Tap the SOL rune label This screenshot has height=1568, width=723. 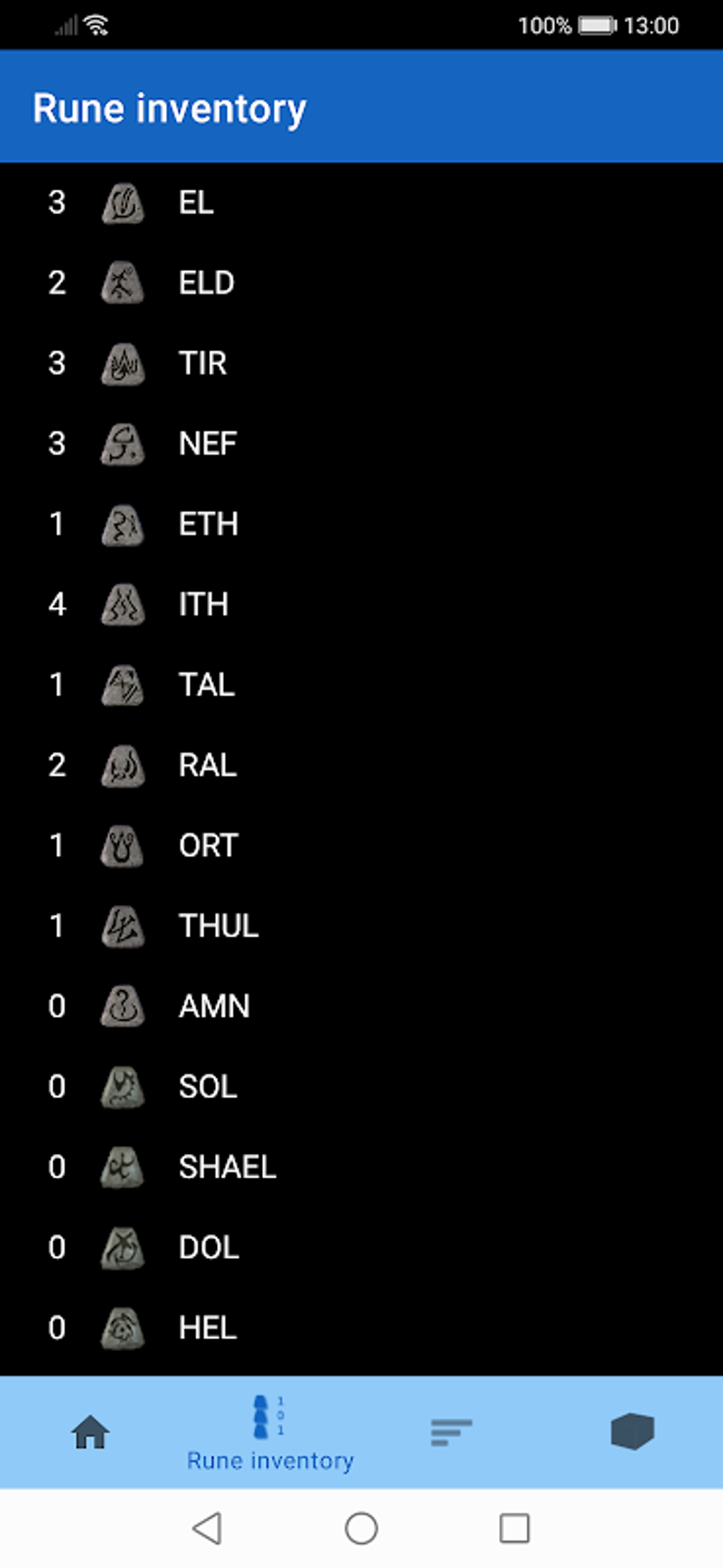(x=207, y=1086)
